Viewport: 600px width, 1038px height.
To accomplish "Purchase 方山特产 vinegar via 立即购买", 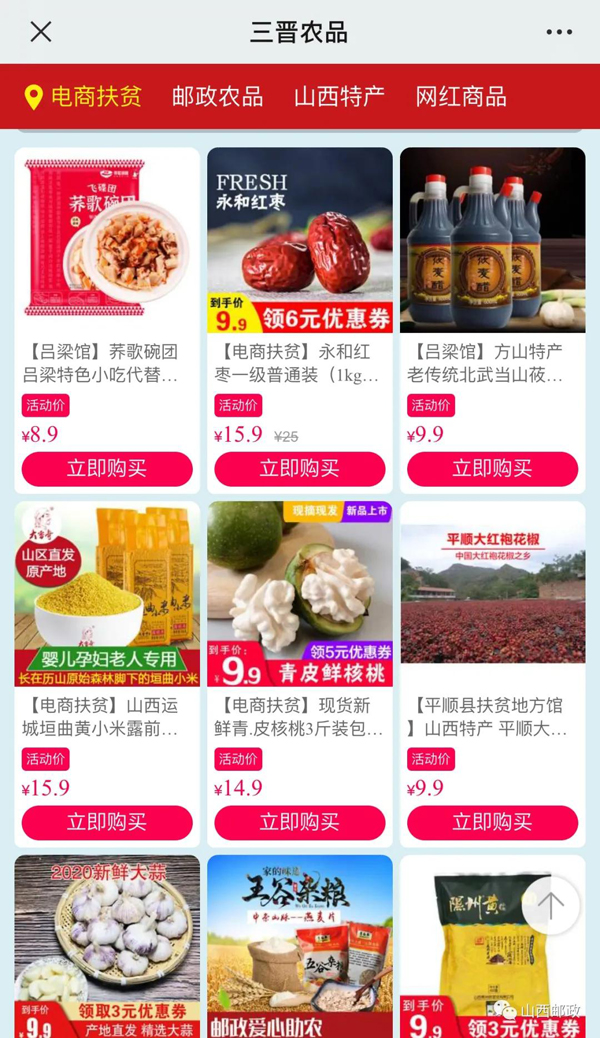I will click(x=492, y=469).
